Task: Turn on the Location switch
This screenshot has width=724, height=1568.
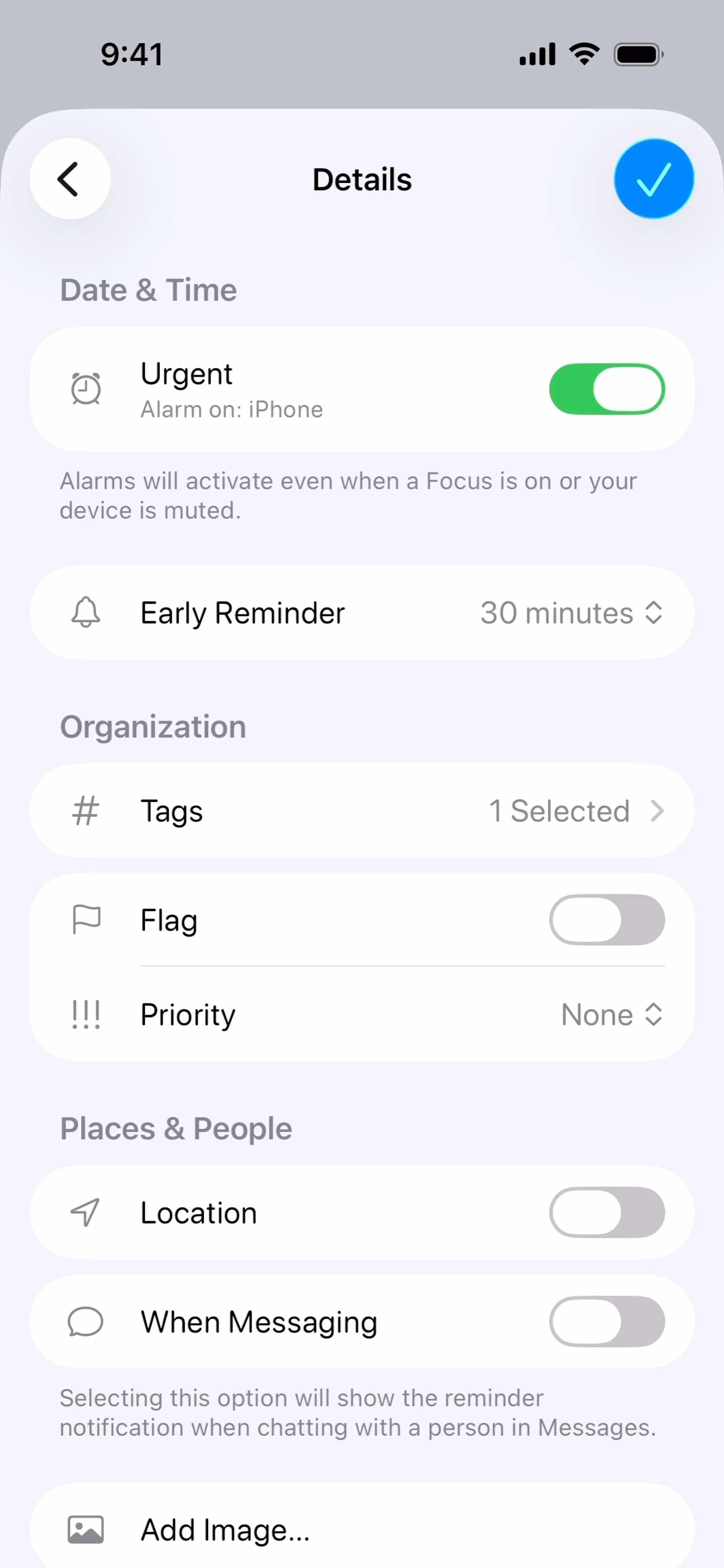Action: click(606, 1212)
